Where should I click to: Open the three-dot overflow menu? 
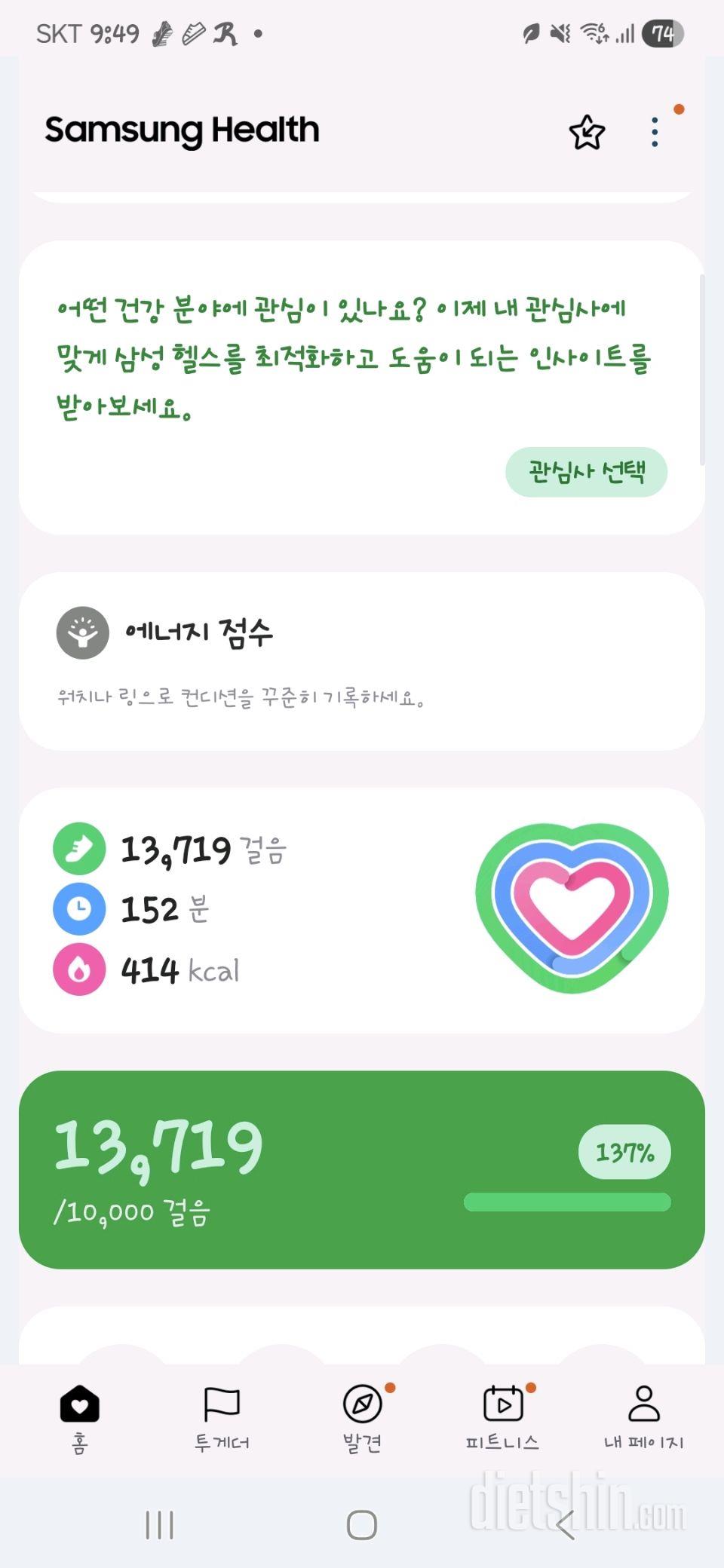pyautogui.click(x=655, y=133)
